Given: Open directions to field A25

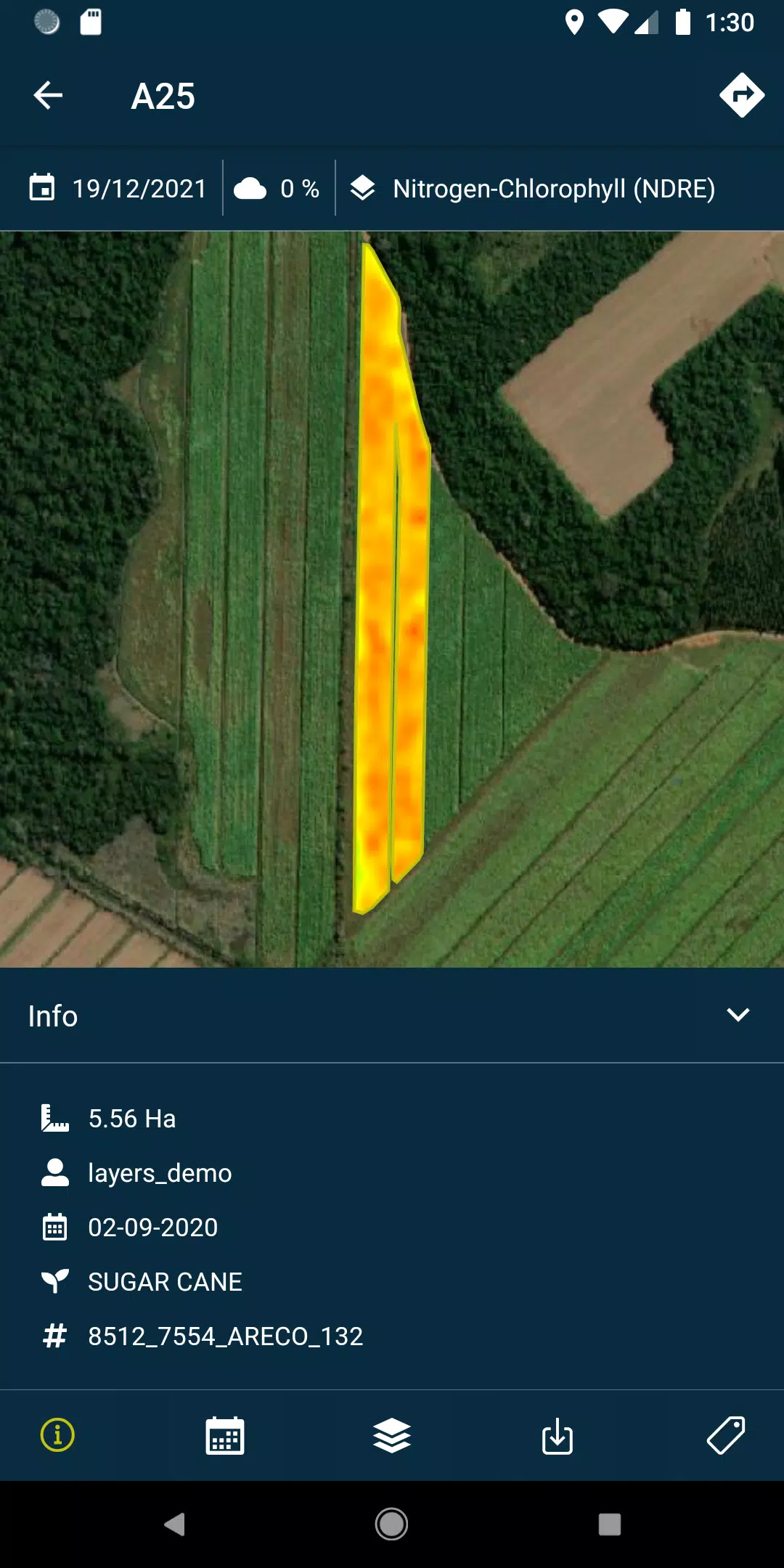Looking at the screenshot, I should [741, 95].
